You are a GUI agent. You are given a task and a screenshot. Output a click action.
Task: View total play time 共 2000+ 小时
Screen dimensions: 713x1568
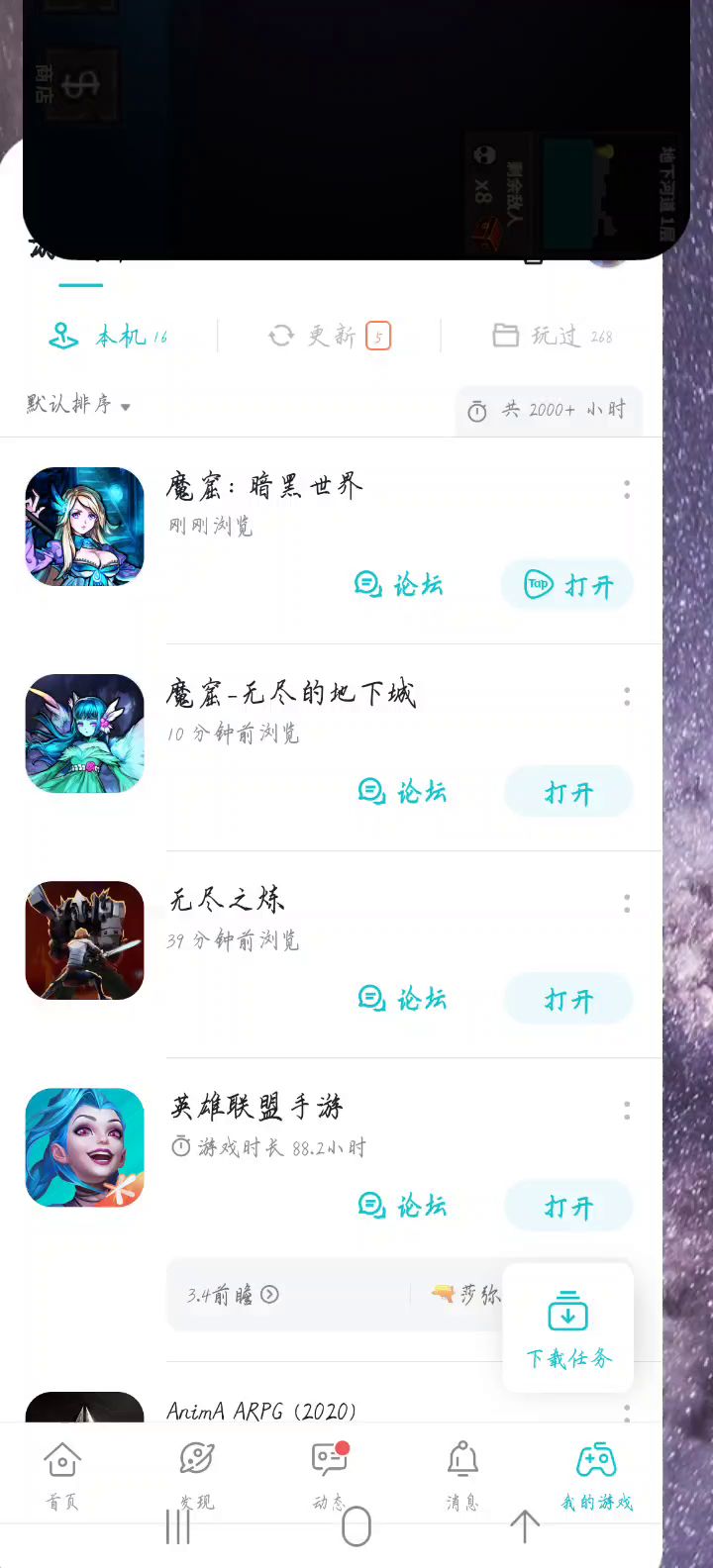click(548, 410)
